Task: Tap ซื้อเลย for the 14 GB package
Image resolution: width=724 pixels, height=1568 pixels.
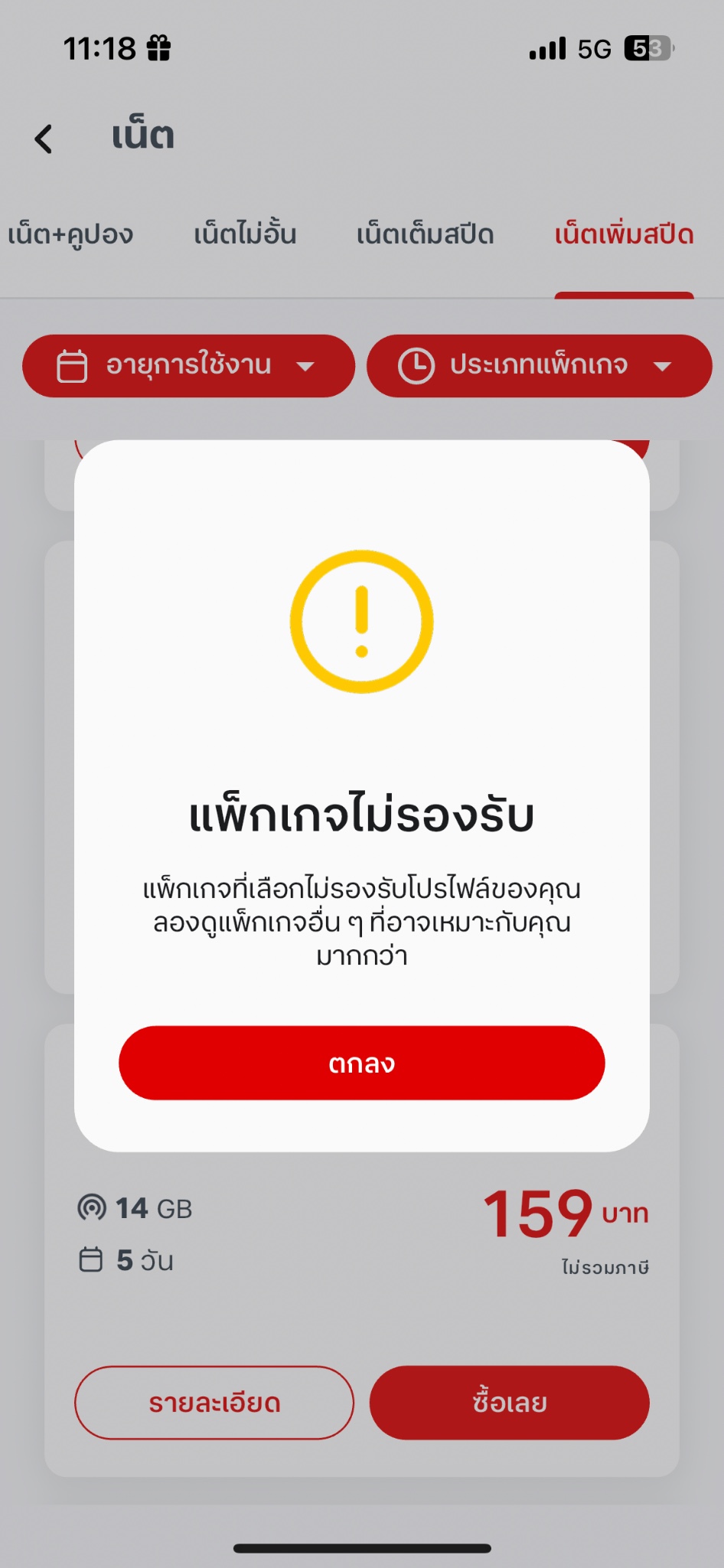Action: pos(509,1403)
